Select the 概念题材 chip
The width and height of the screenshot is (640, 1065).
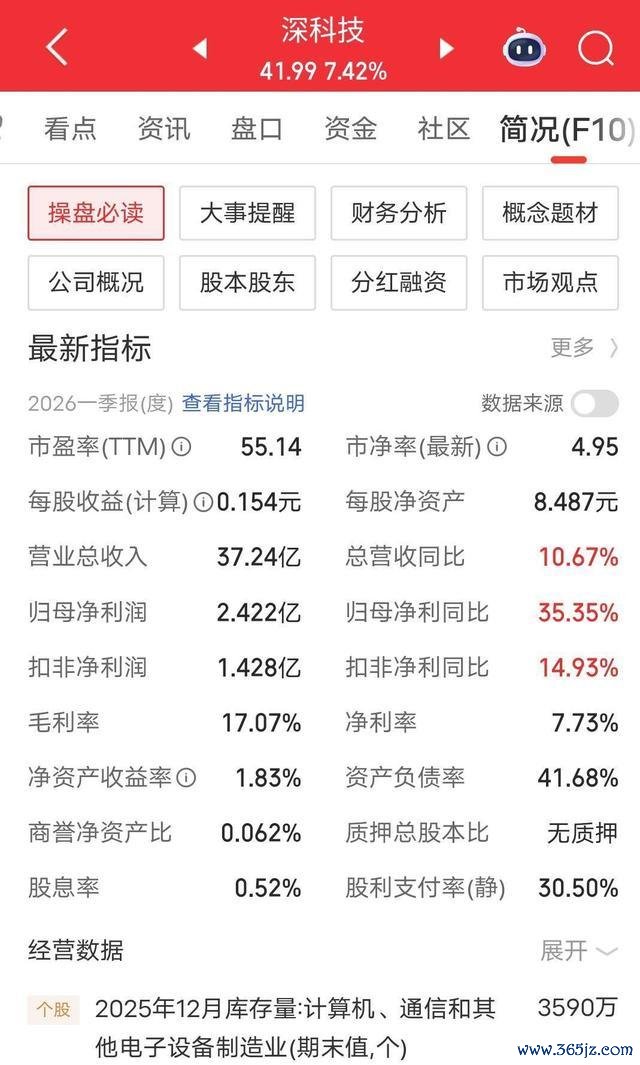(550, 213)
